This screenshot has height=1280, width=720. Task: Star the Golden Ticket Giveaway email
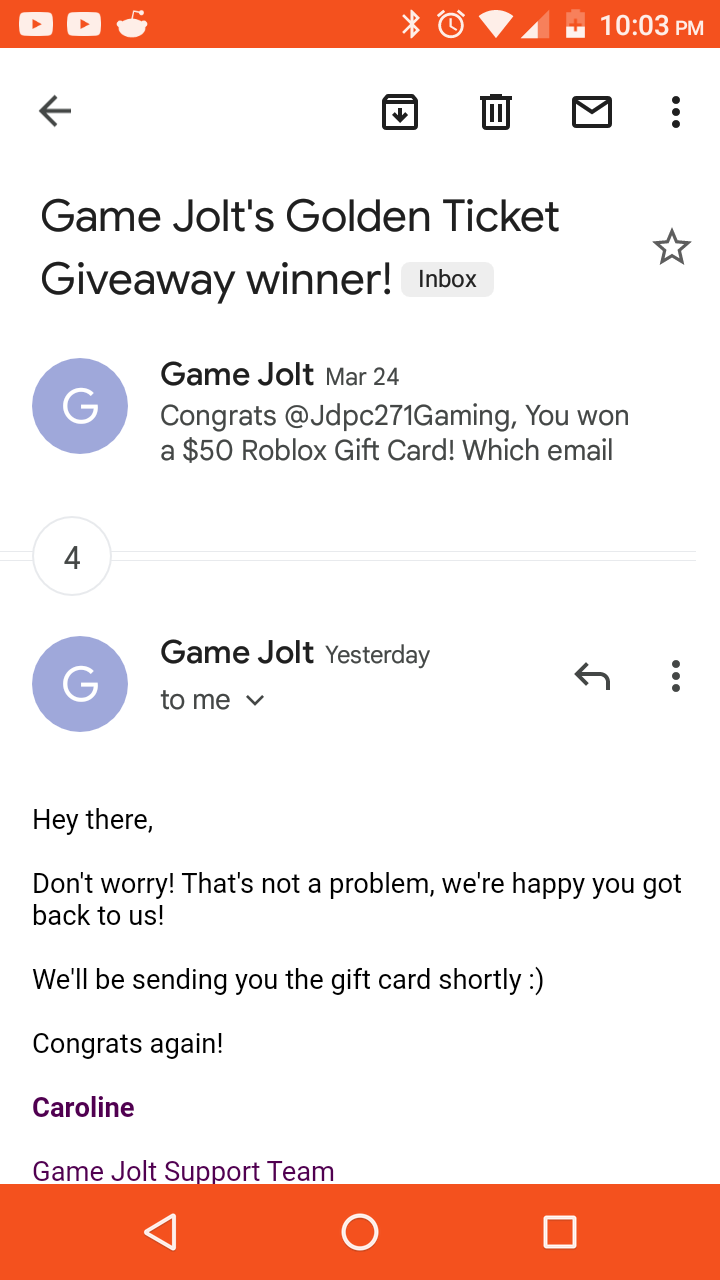point(672,247)
